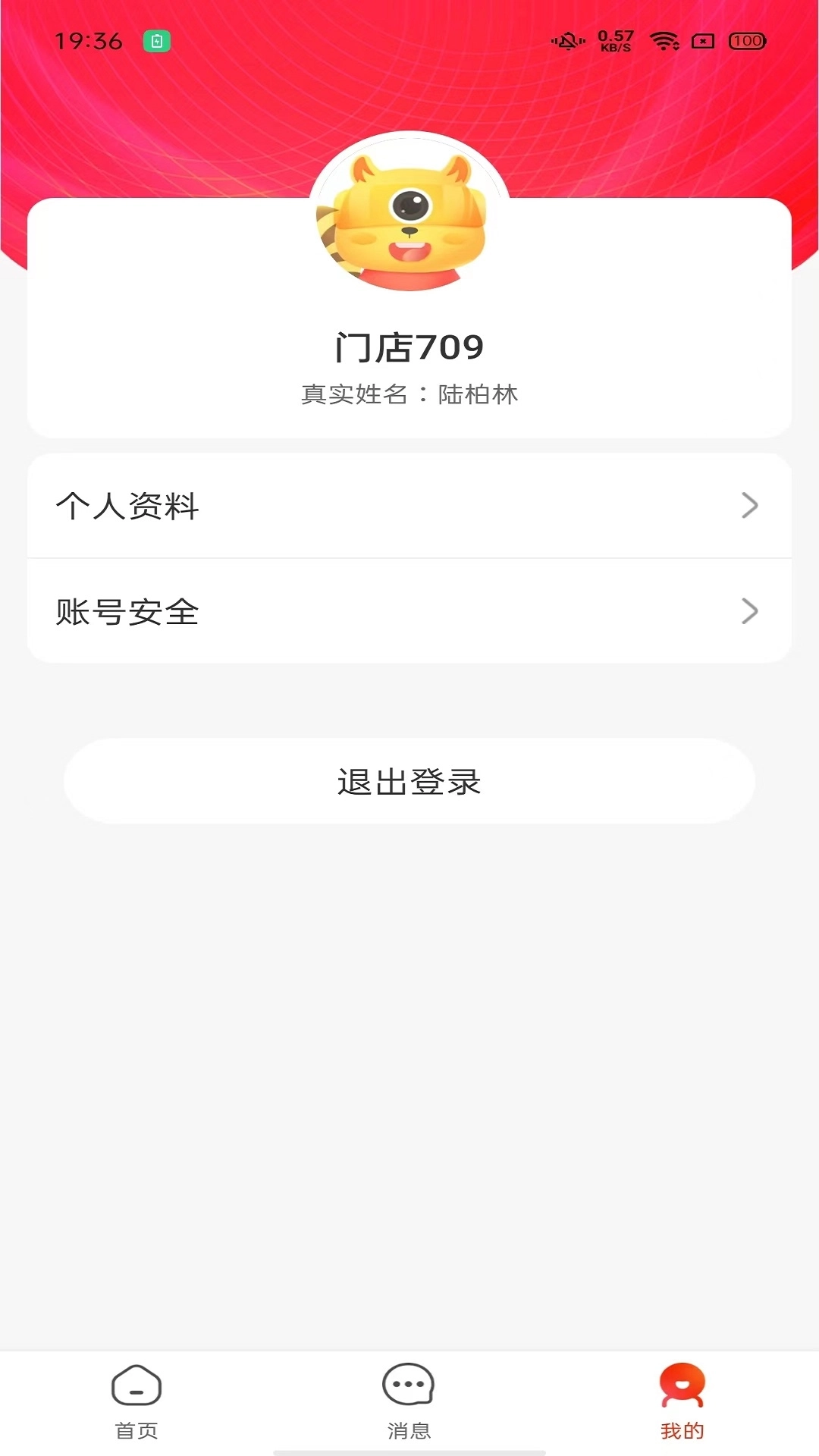Open the 账号安全 chevron arrow
This screenshot has height=1456, width=819.
pos(749,611)
